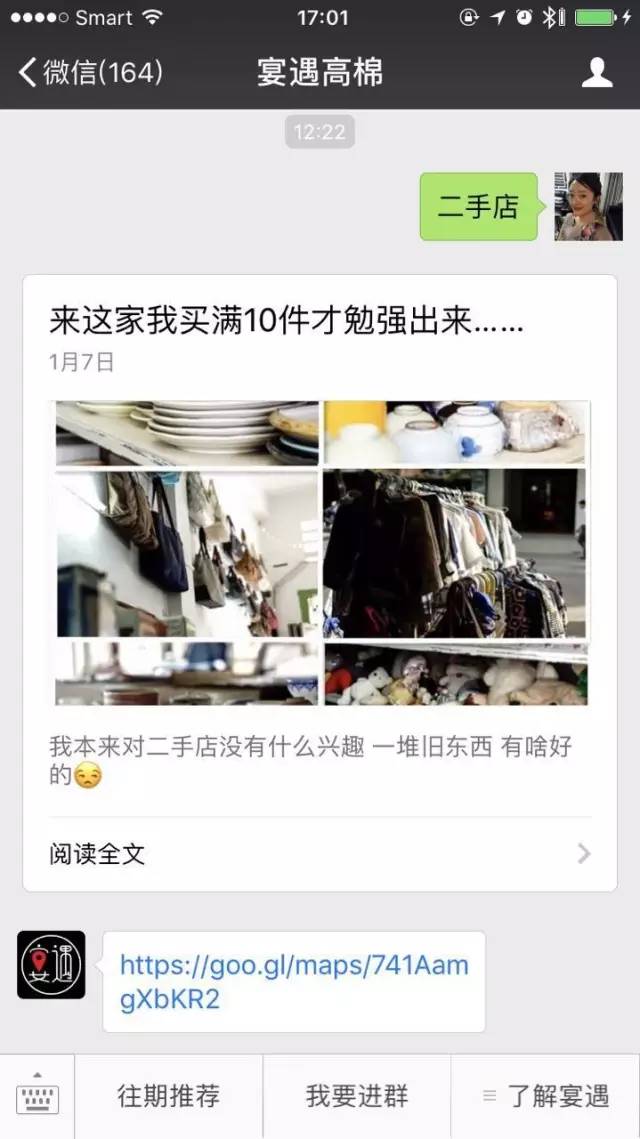Expand the 了解宴遇 menu
This screenshot has width=640, height=1139.
(546, 1096)
